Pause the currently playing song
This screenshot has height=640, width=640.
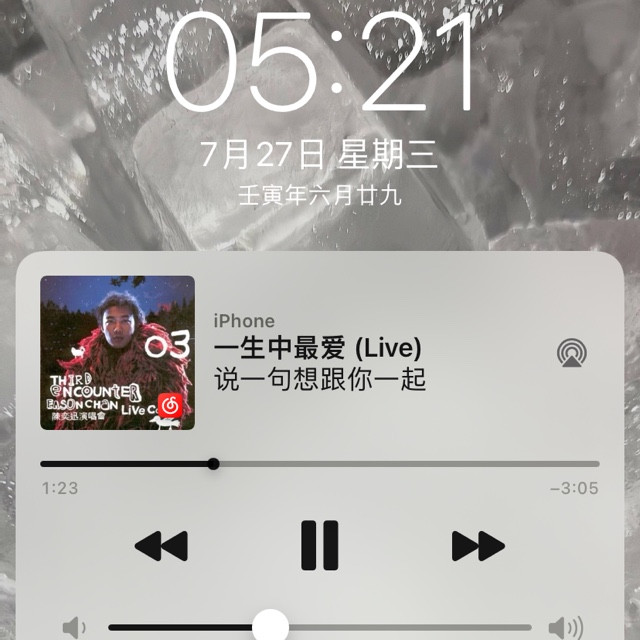320,545
